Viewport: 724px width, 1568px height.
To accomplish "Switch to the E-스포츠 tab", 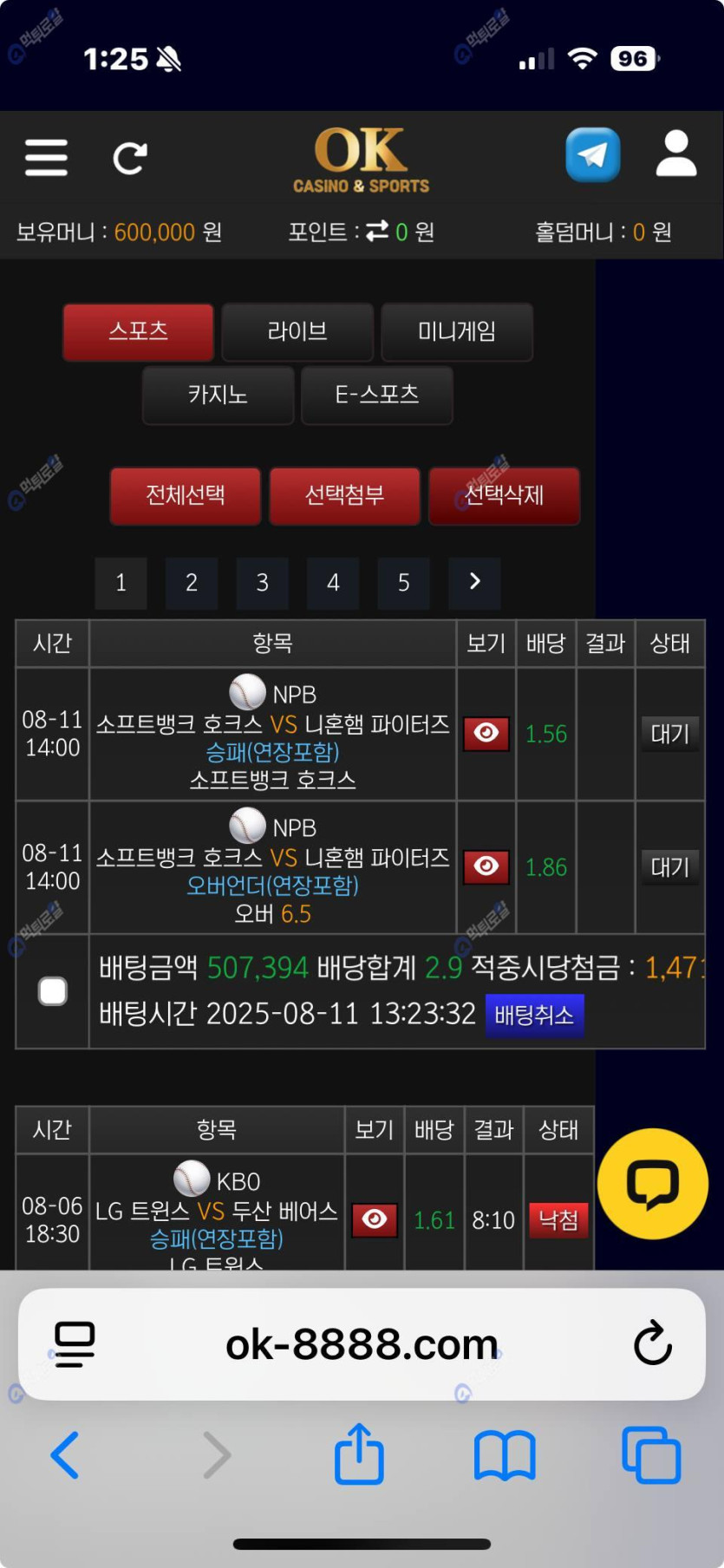I will click(377, 395).
